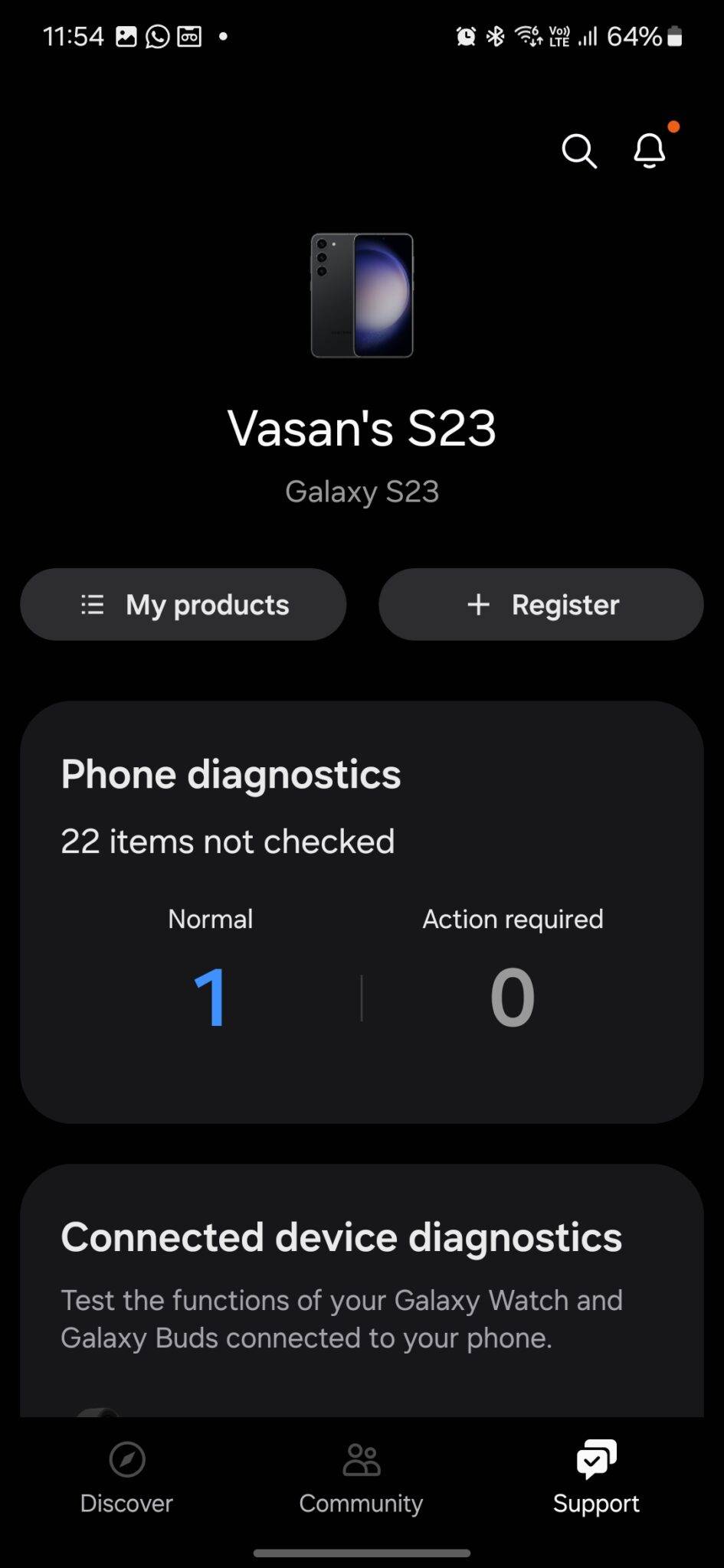Viewport: 724px width, 1568px height.
Task: Tap the Community people icon
Action: [361, 1461]
